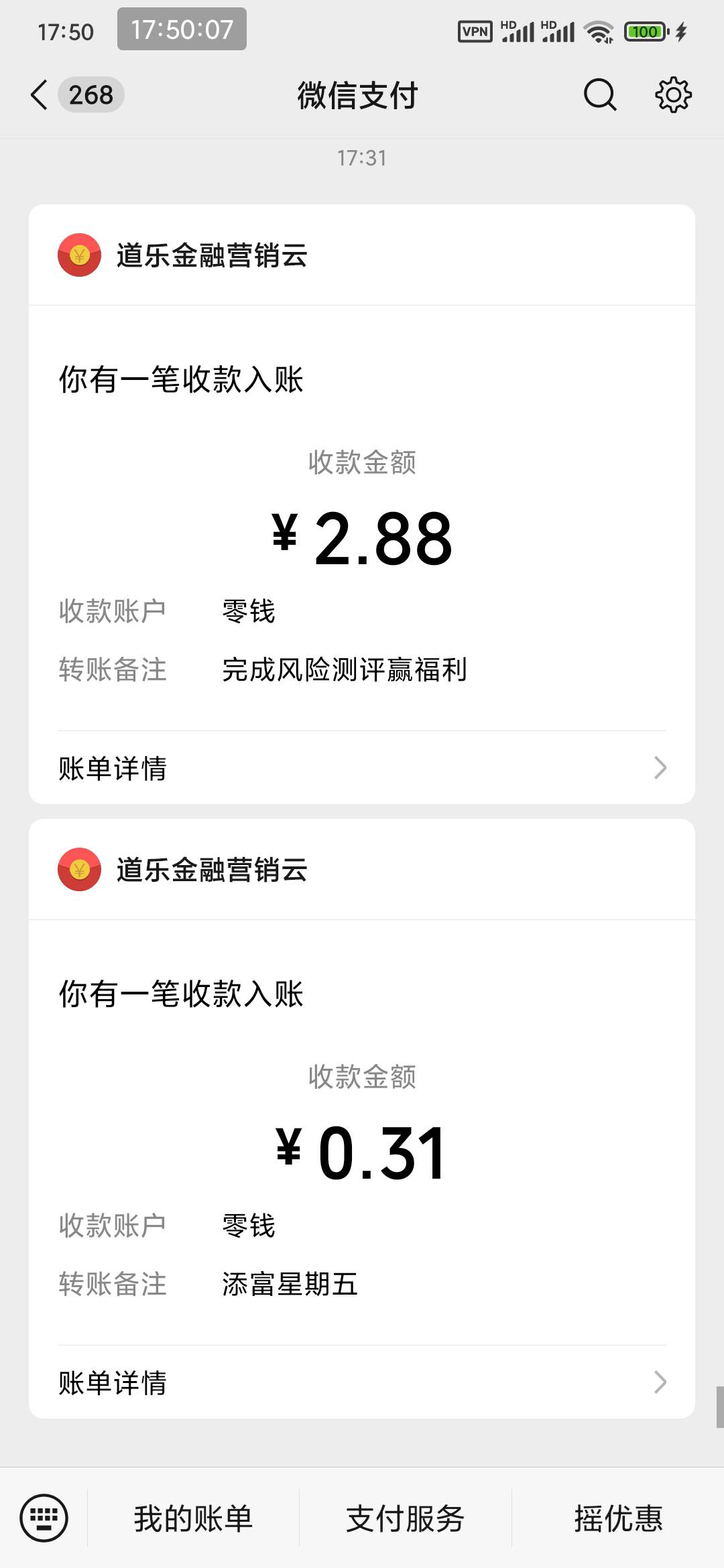Open the settings gear icon
Image resolution: width=724 pixels, height=1568 pixels.
(673, 94)
